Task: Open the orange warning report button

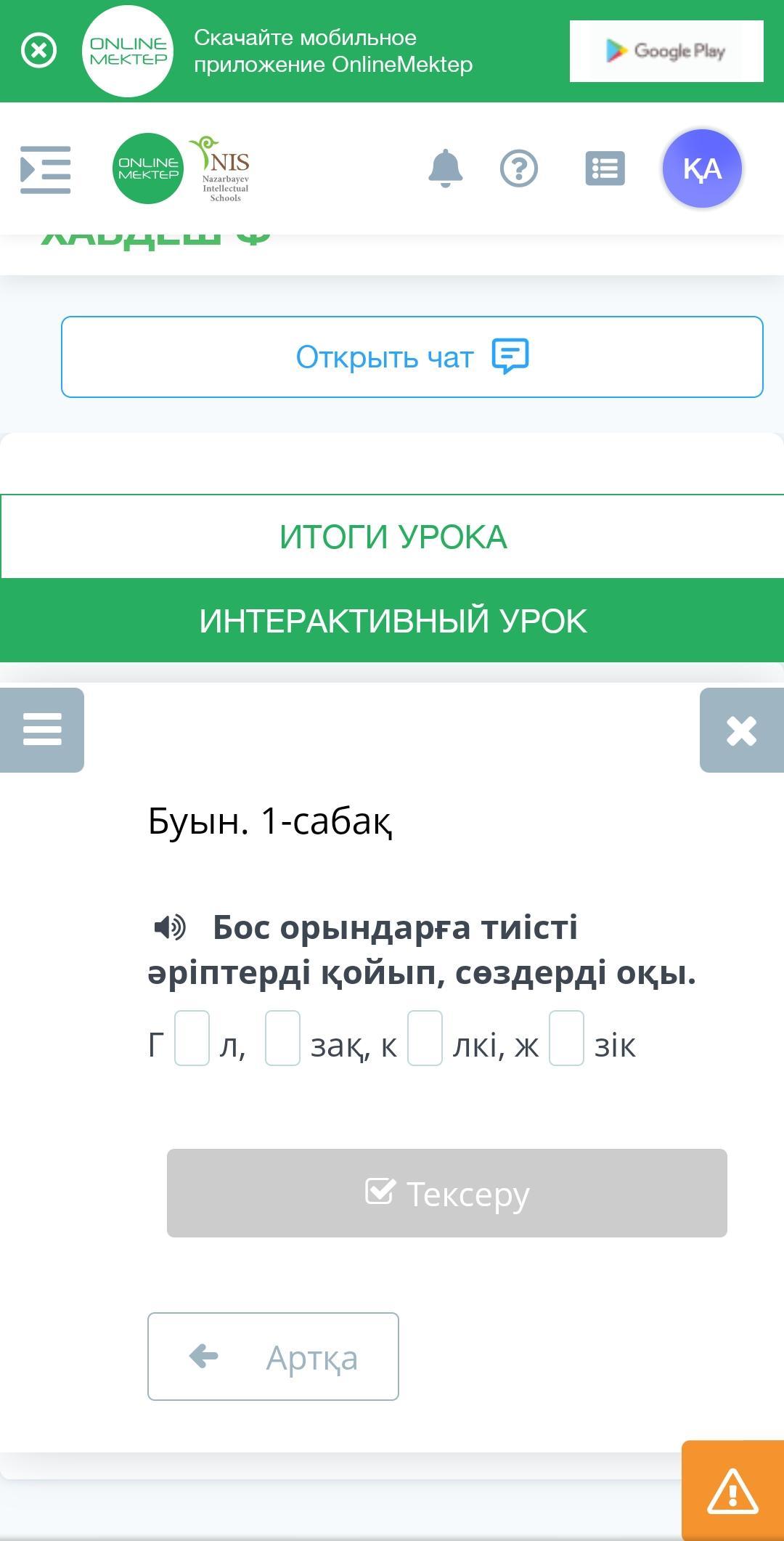Action: point(732,1490)
